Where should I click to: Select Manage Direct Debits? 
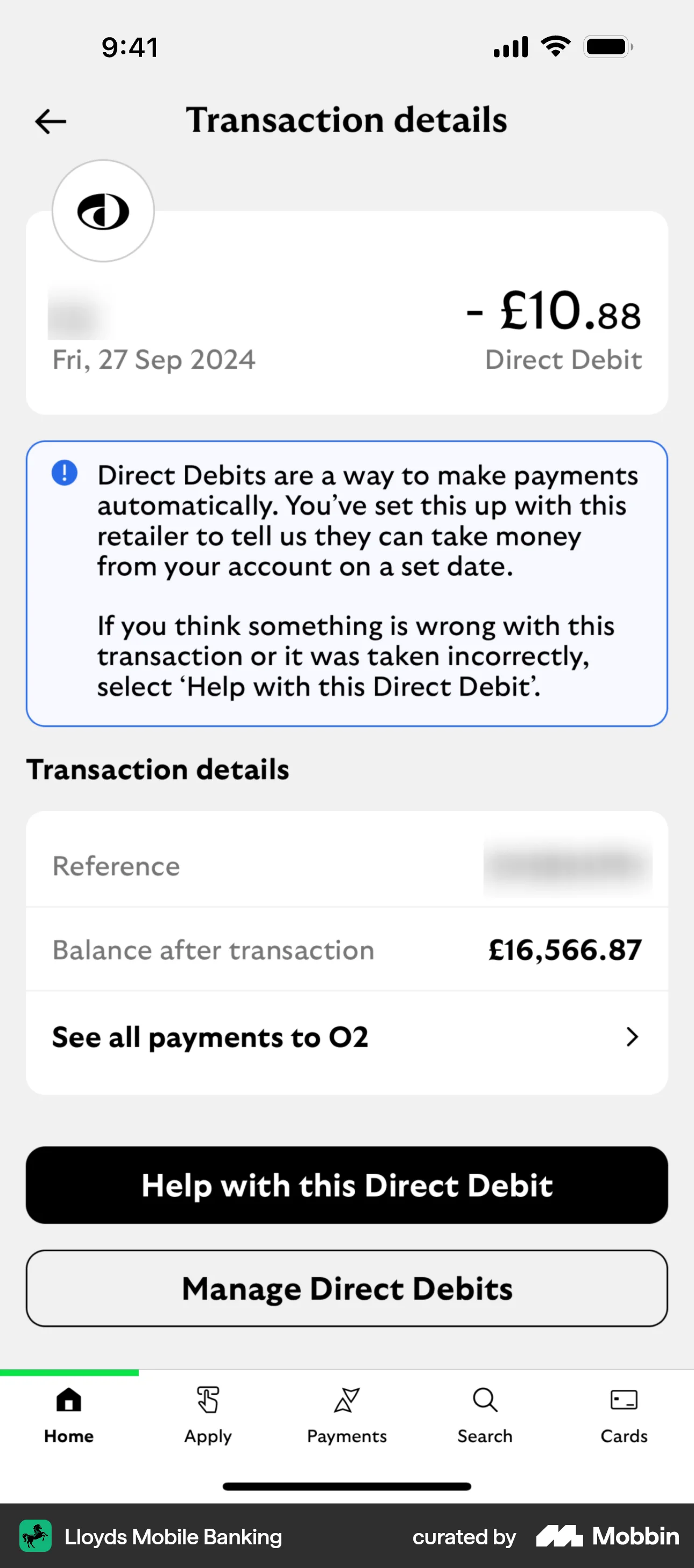tap(347, 1288)
